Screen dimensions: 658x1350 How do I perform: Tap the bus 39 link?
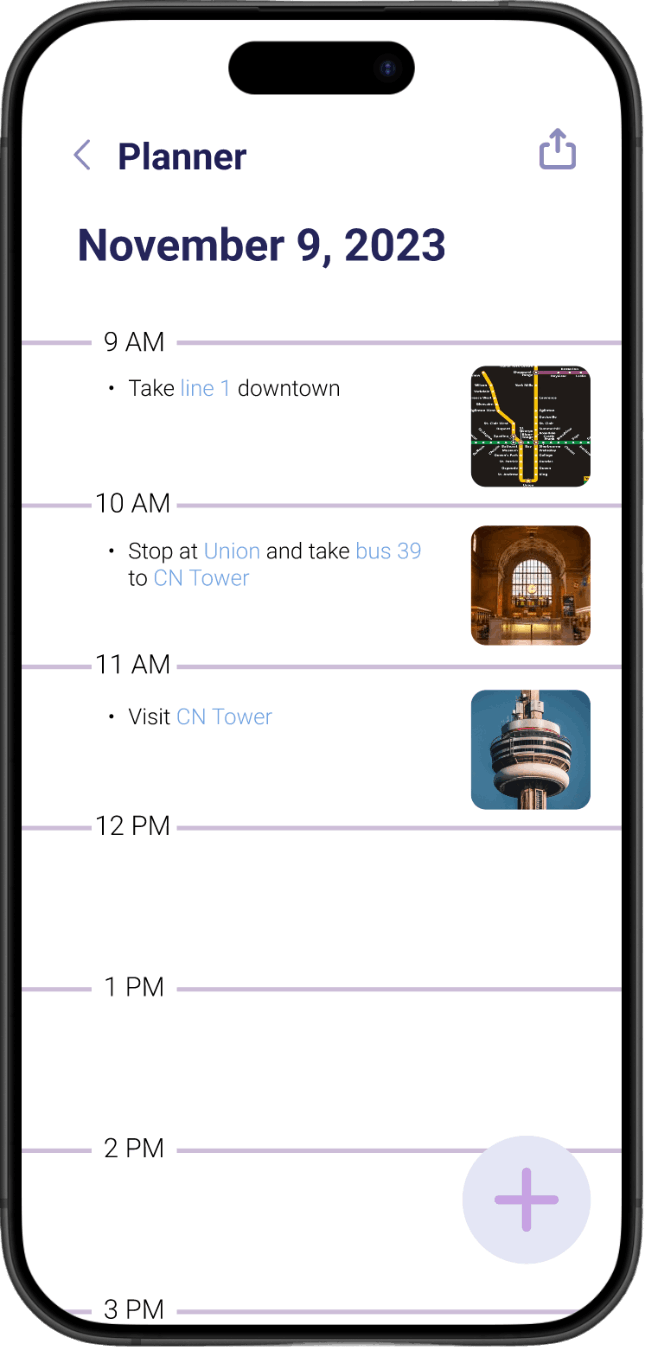pyautogui.click(x=388, y=551)
